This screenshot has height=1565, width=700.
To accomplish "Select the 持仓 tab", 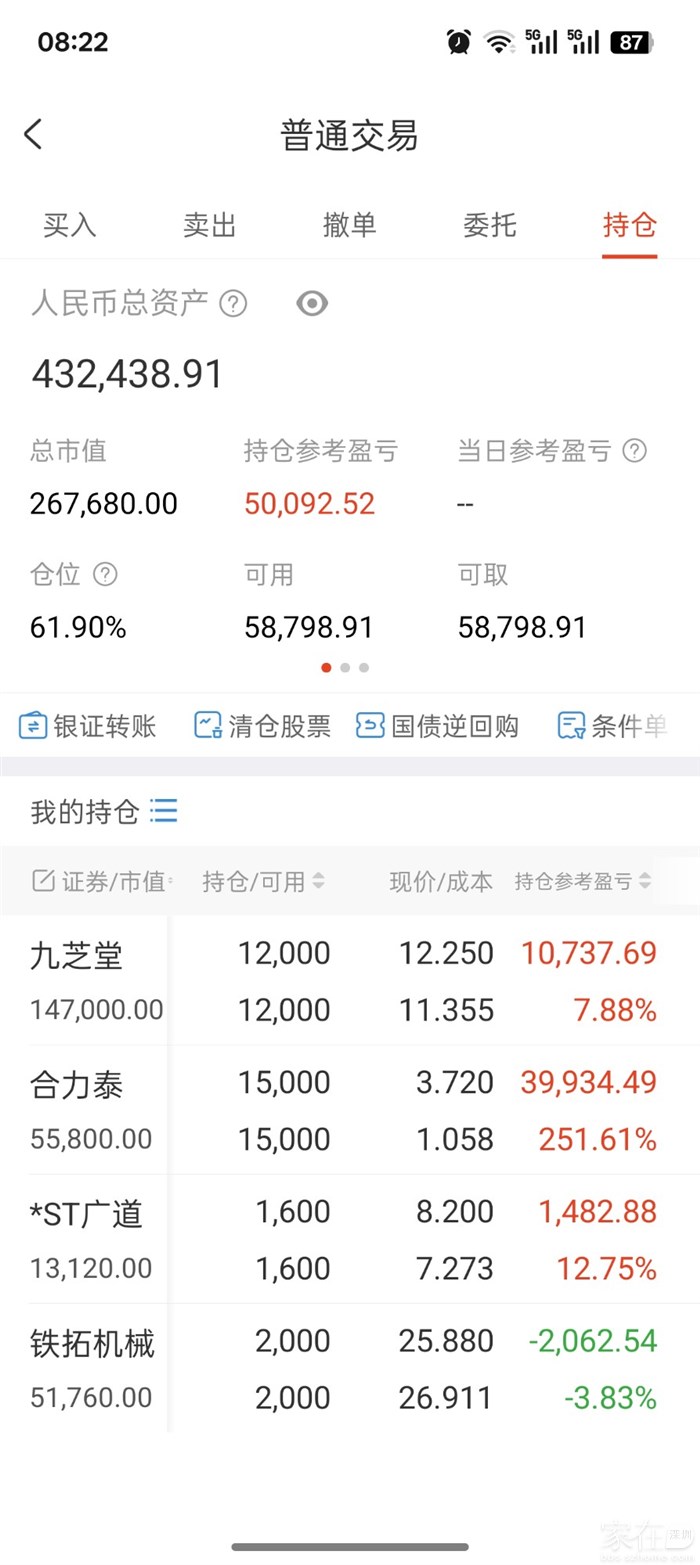I will 630,225.
